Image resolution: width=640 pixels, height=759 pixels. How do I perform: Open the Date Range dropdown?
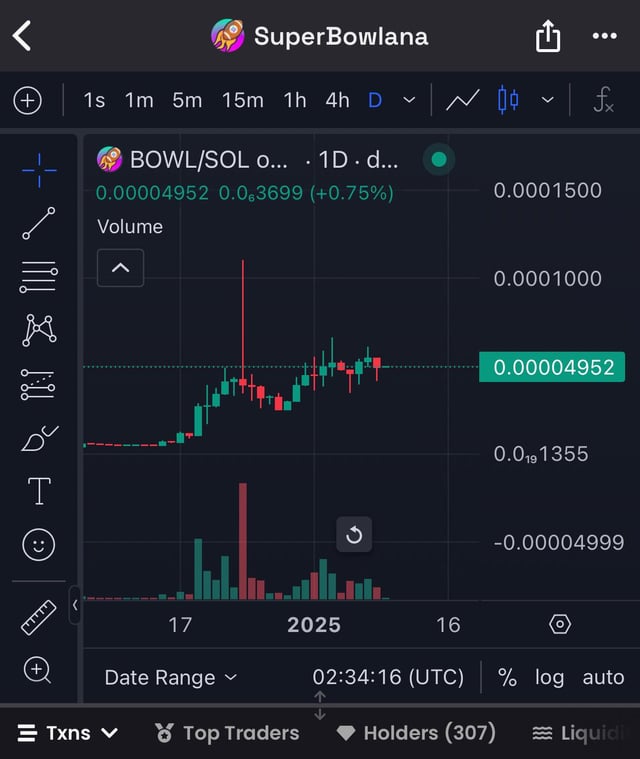(171, 677)
